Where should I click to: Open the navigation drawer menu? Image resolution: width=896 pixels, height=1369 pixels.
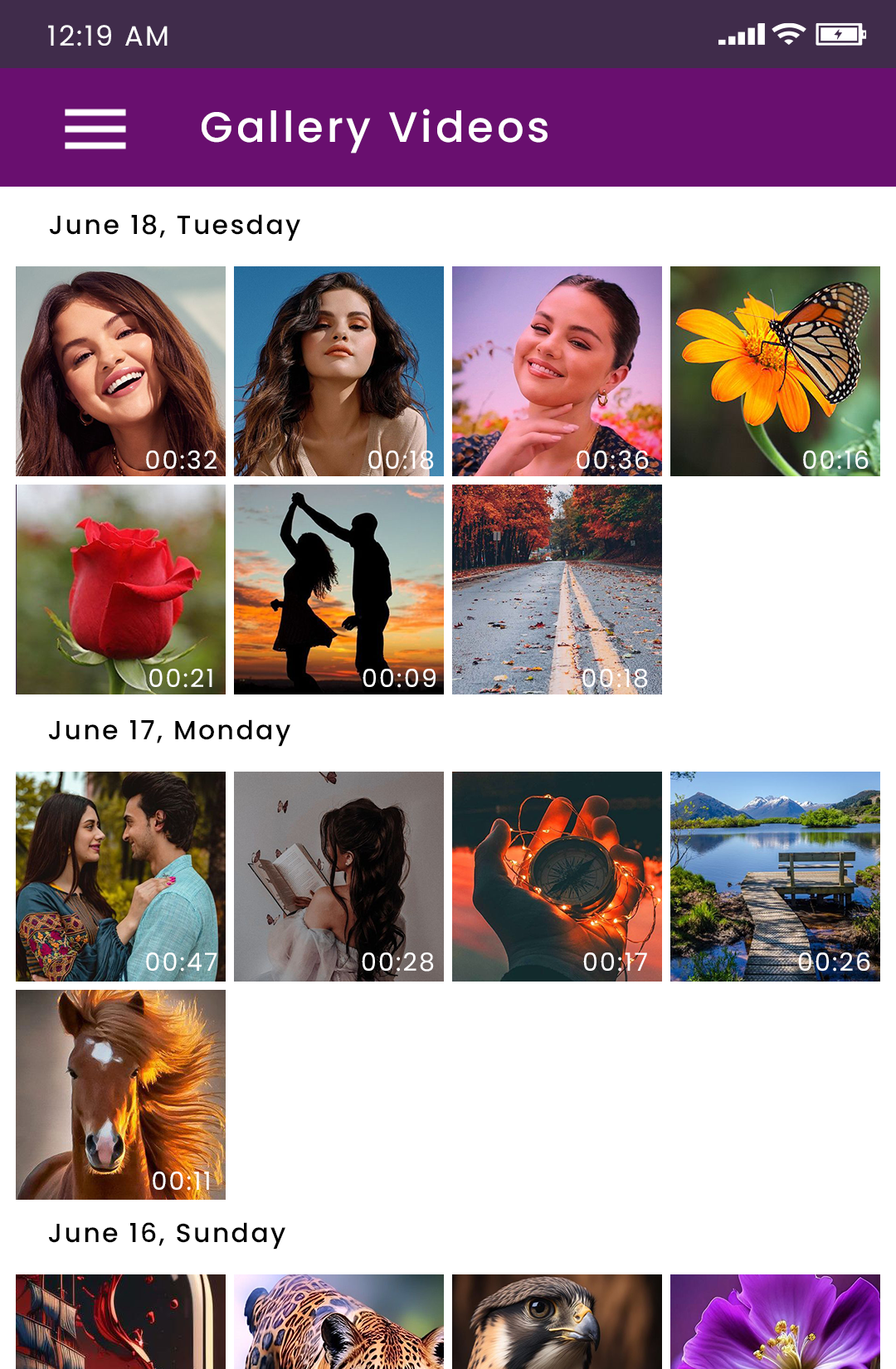click(94, 128)
